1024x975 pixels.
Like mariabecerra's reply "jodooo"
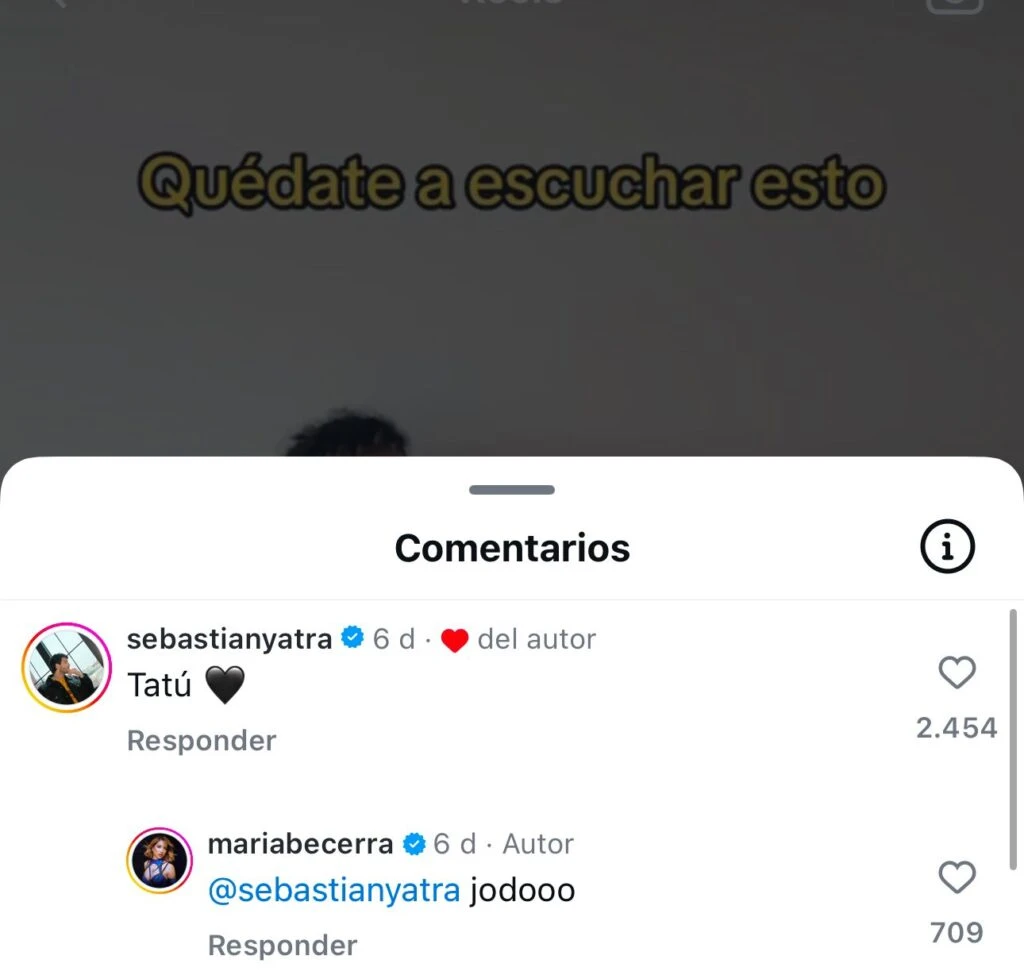point(957,878)
